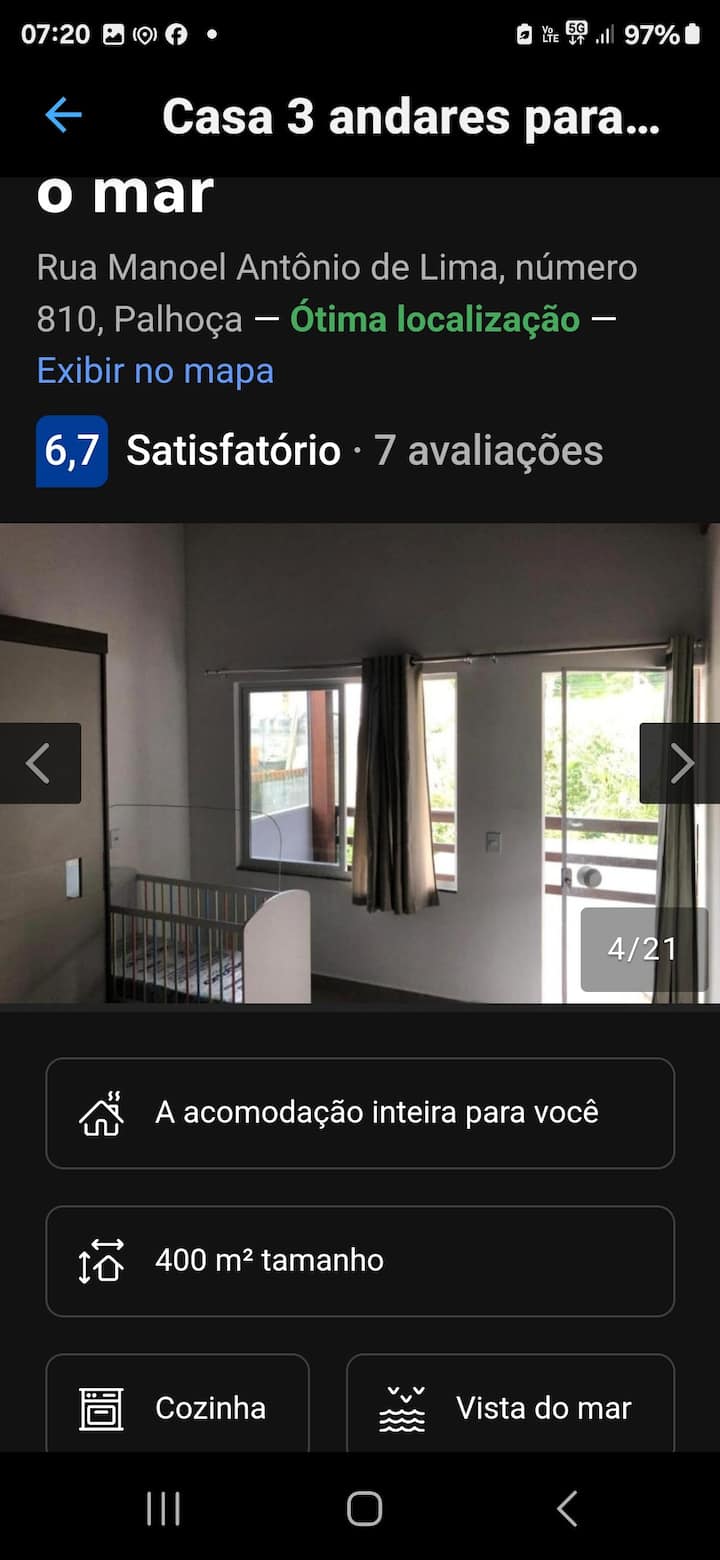The width and height of the screenshot is (720, 1560).
Task: Click the back arrow in the header
Action: click(x=62, y=115)
